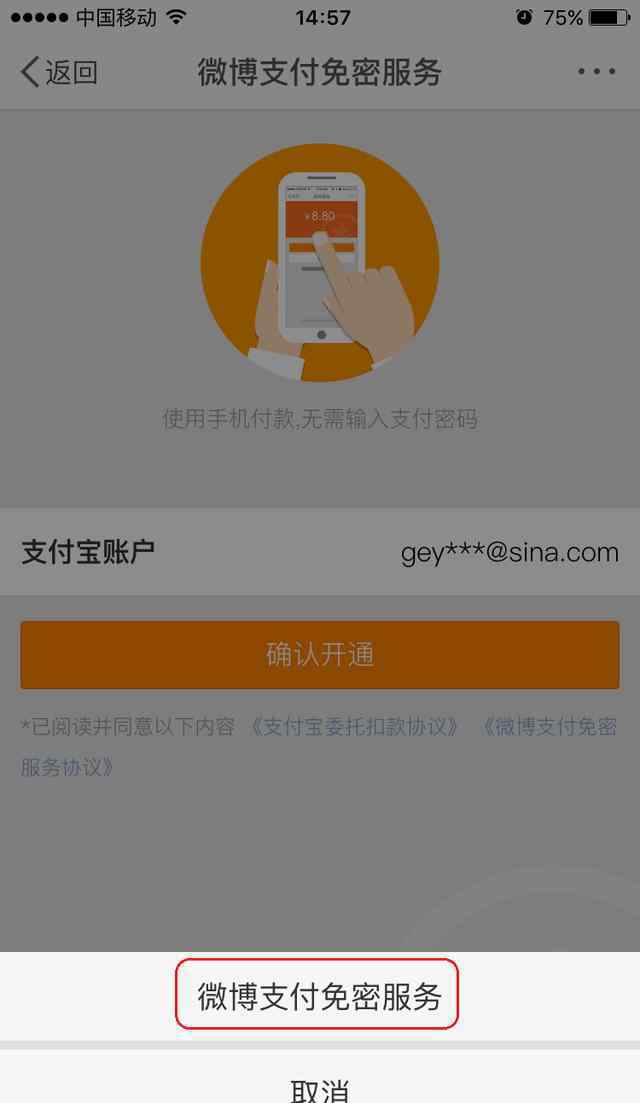Open the 支付宝委托扣款协议 link
Screen dimensions: 640x1103
[x=355, y=727]
